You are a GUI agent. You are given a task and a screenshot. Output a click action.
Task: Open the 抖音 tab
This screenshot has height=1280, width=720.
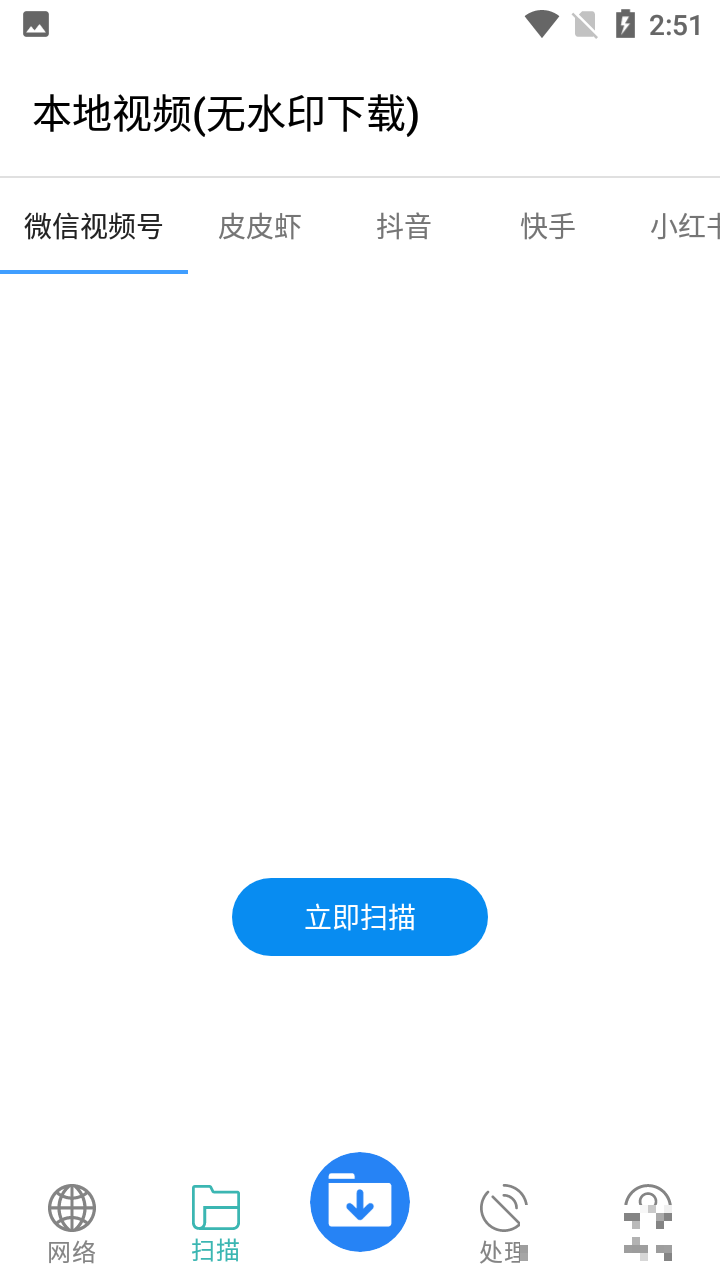click(404, 227)
